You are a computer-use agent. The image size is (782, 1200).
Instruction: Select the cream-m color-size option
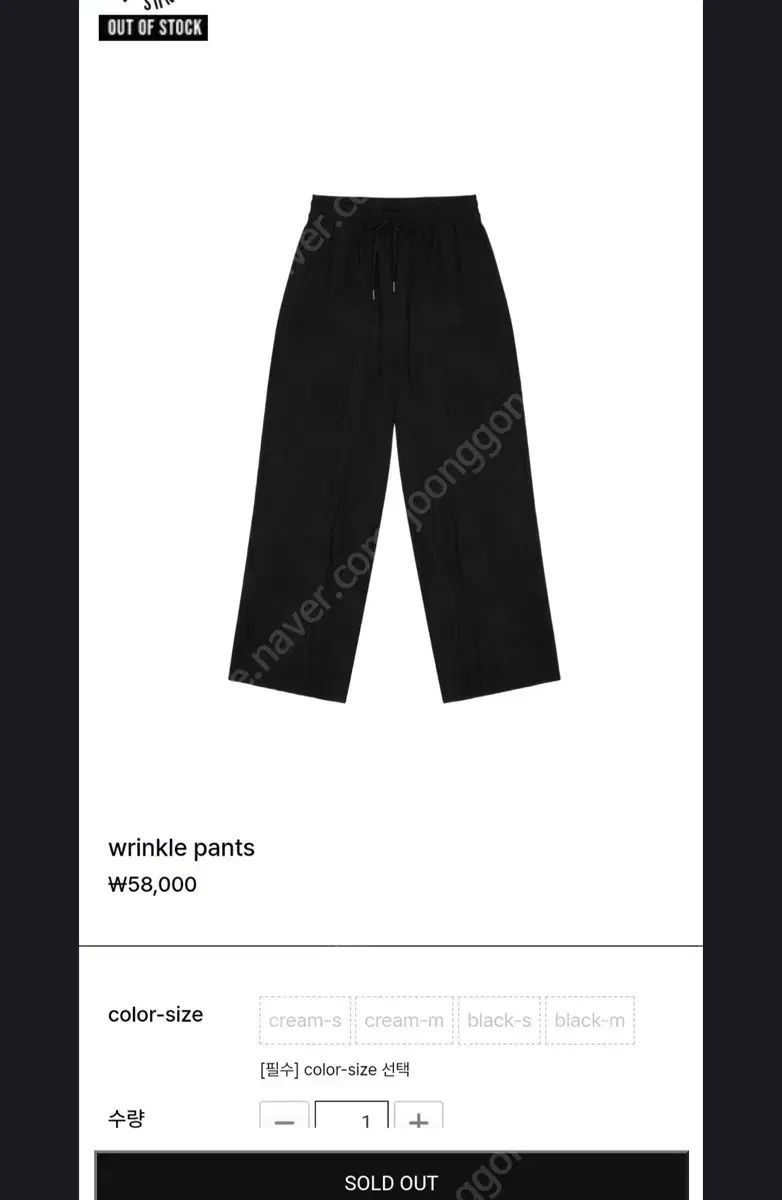coord(404,1021)
